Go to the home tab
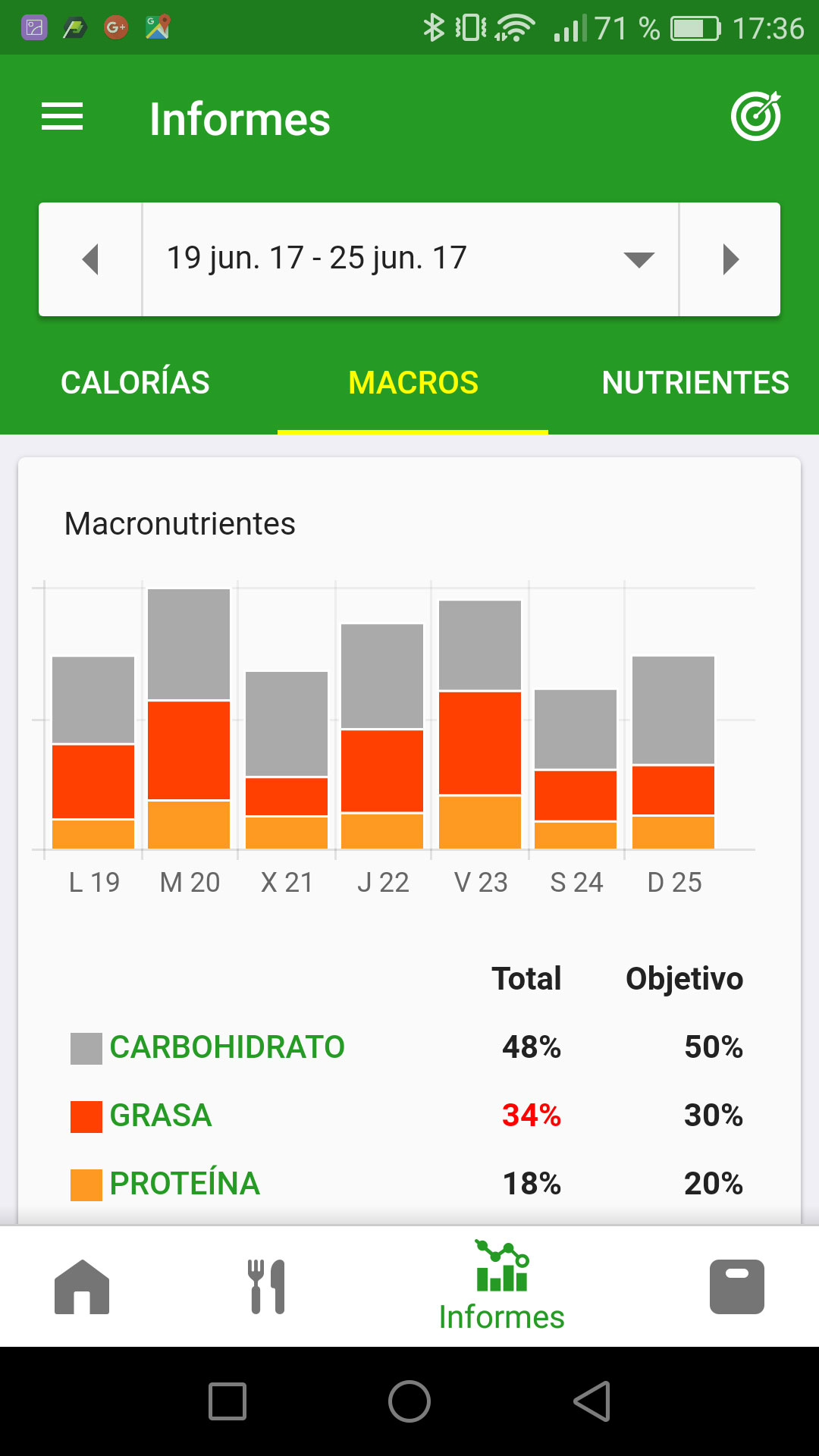819x1456 pixels. click(x=82, y=1287)
